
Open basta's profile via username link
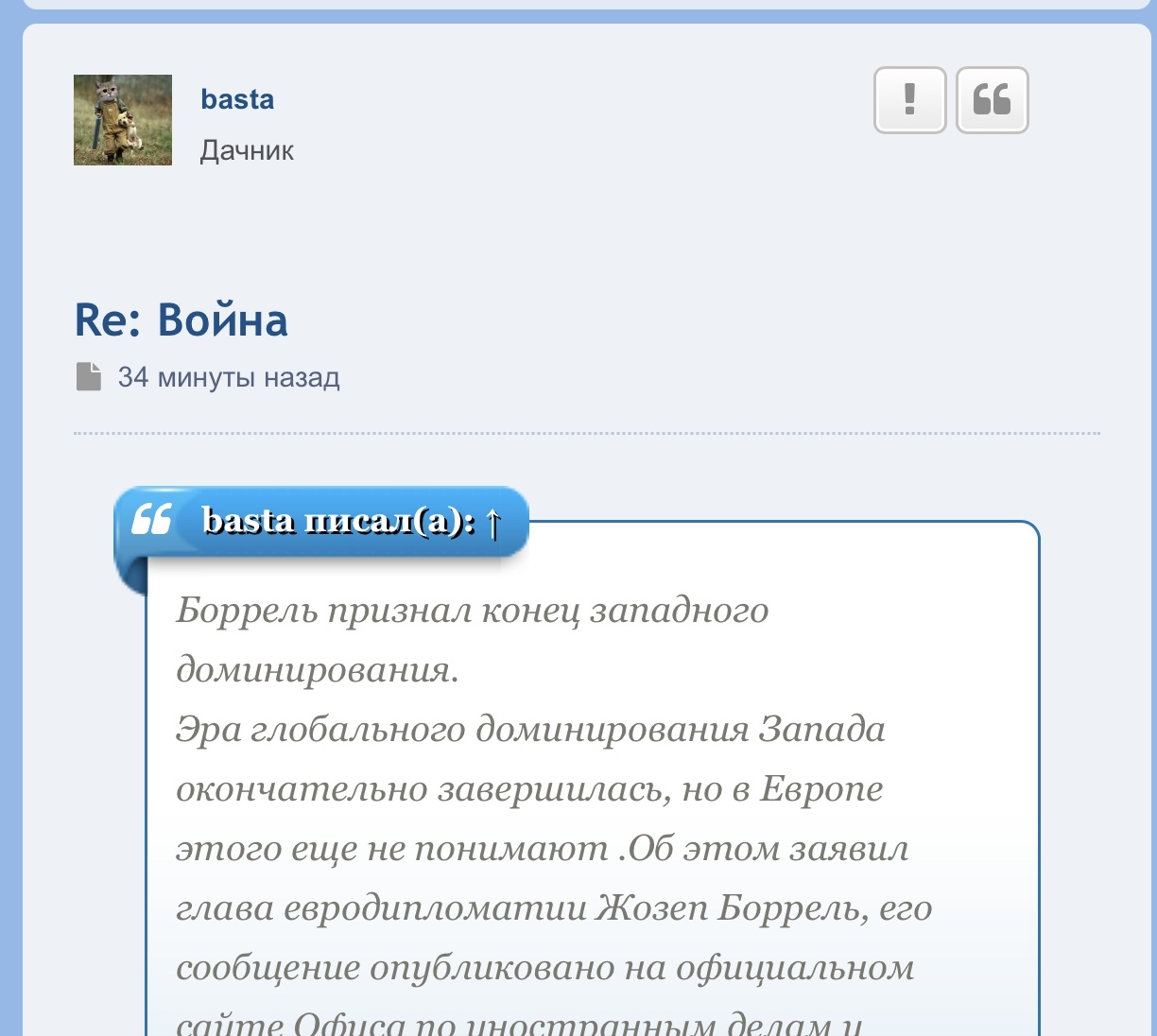[237, 99]
